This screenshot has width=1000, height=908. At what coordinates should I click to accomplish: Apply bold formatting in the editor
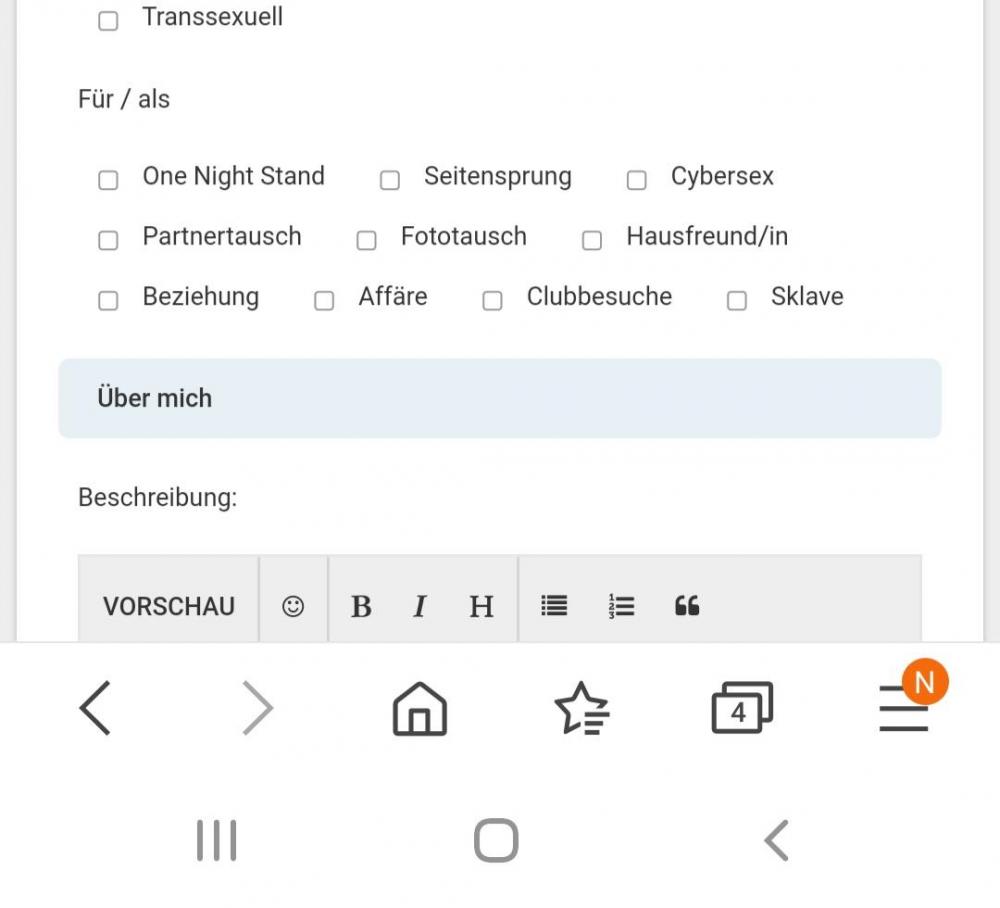361,606
